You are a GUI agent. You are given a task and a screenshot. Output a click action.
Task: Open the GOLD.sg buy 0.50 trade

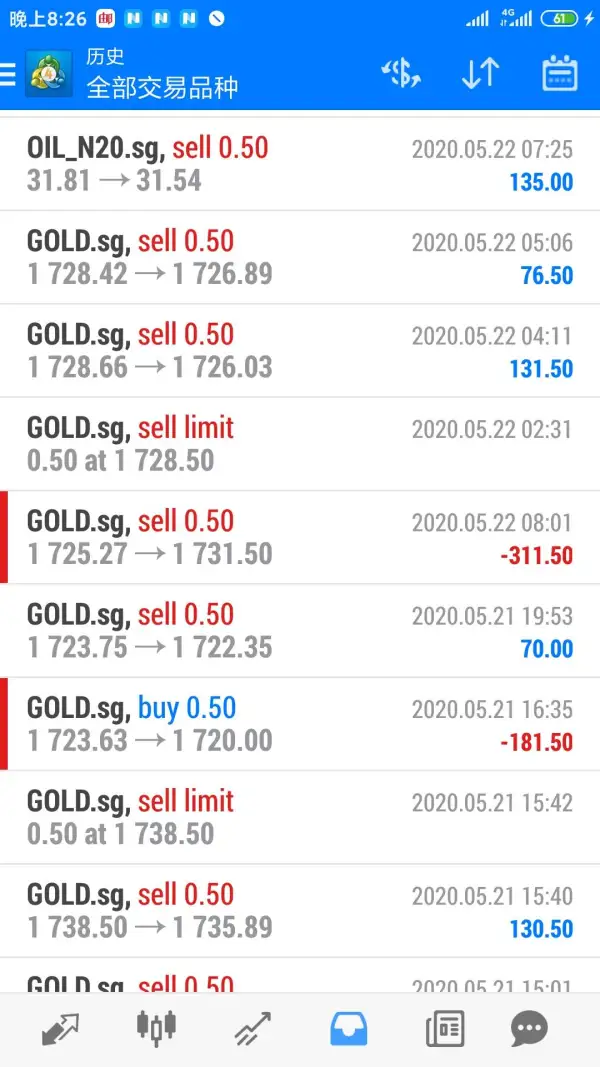pos(300,724)
